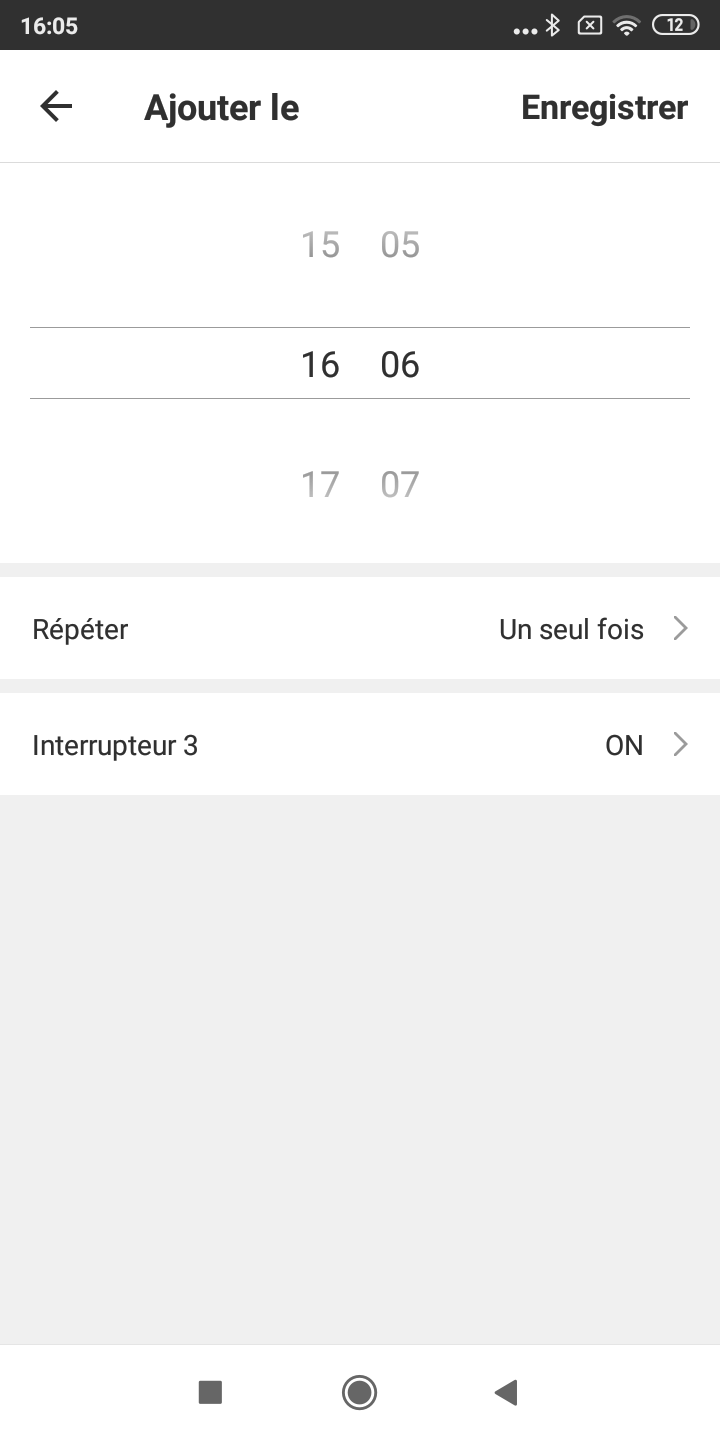Open the Répéter setting
This screenshot has height=1440, width=720.
pyautogui.click(x=360, y=629)
